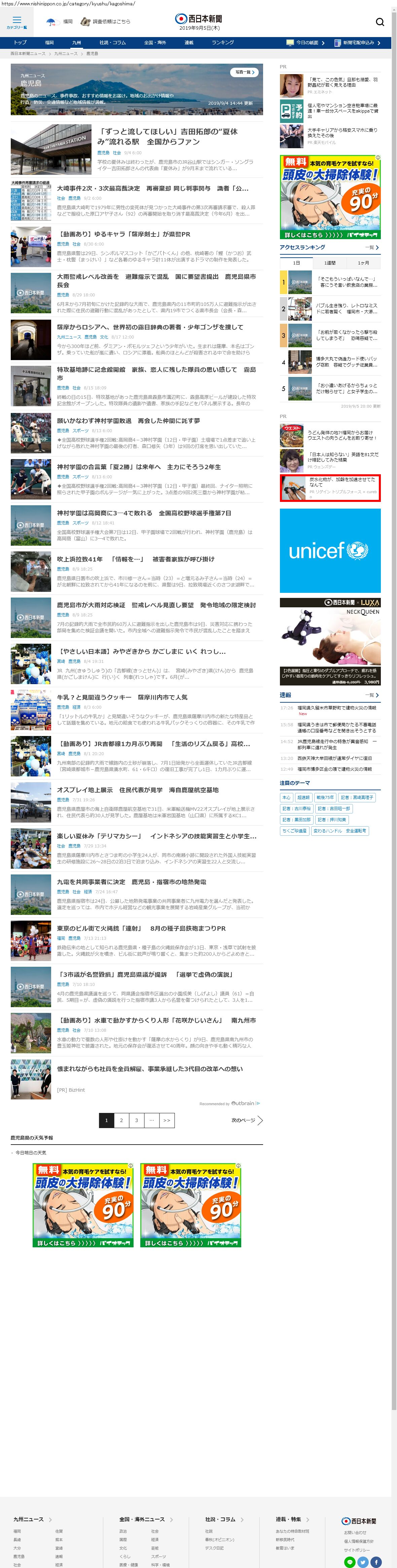Open 今日の紙面 link
397x1568 pixels.
pos(306,42)
